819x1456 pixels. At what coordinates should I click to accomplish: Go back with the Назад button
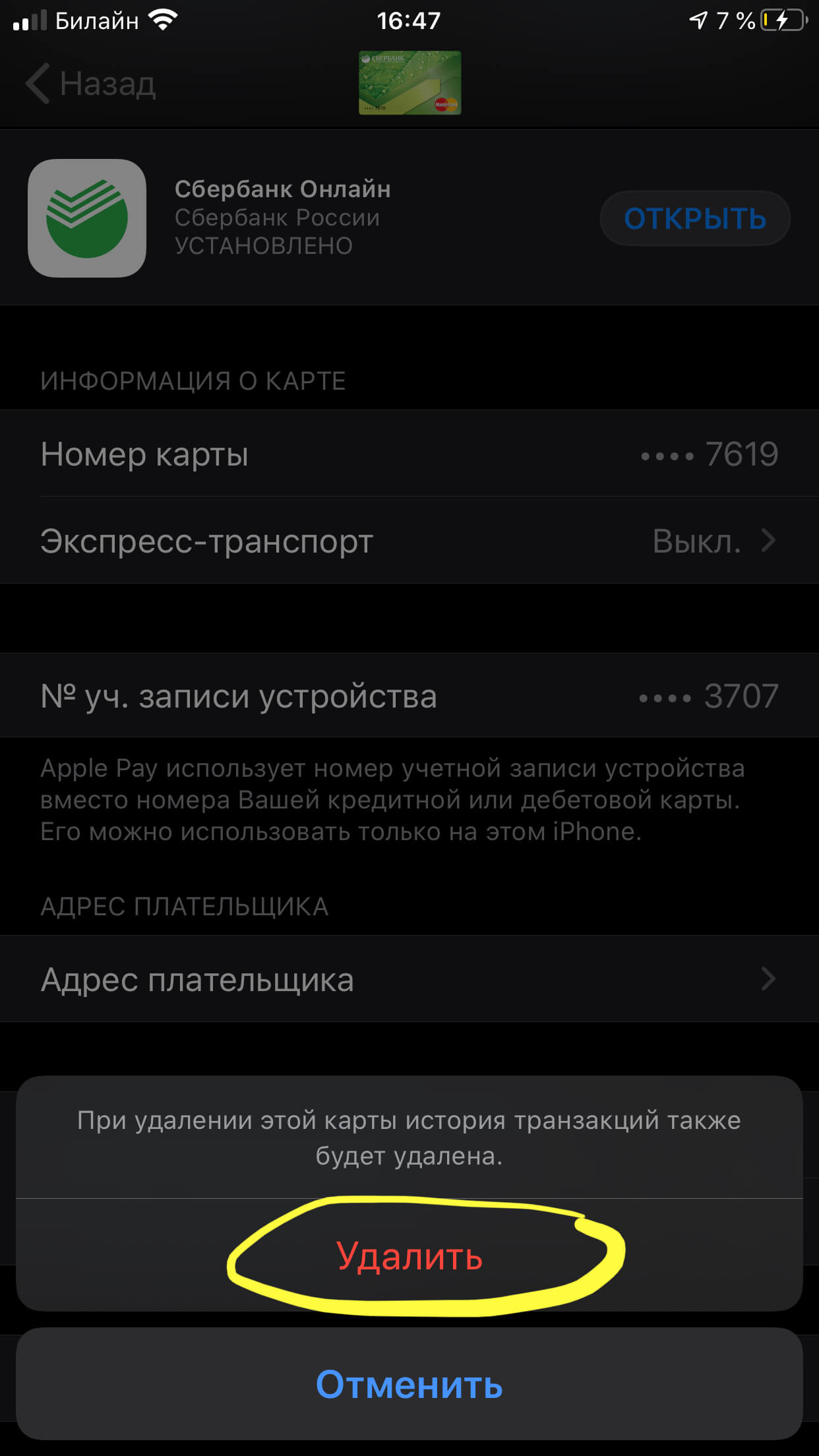coord(91,84)
